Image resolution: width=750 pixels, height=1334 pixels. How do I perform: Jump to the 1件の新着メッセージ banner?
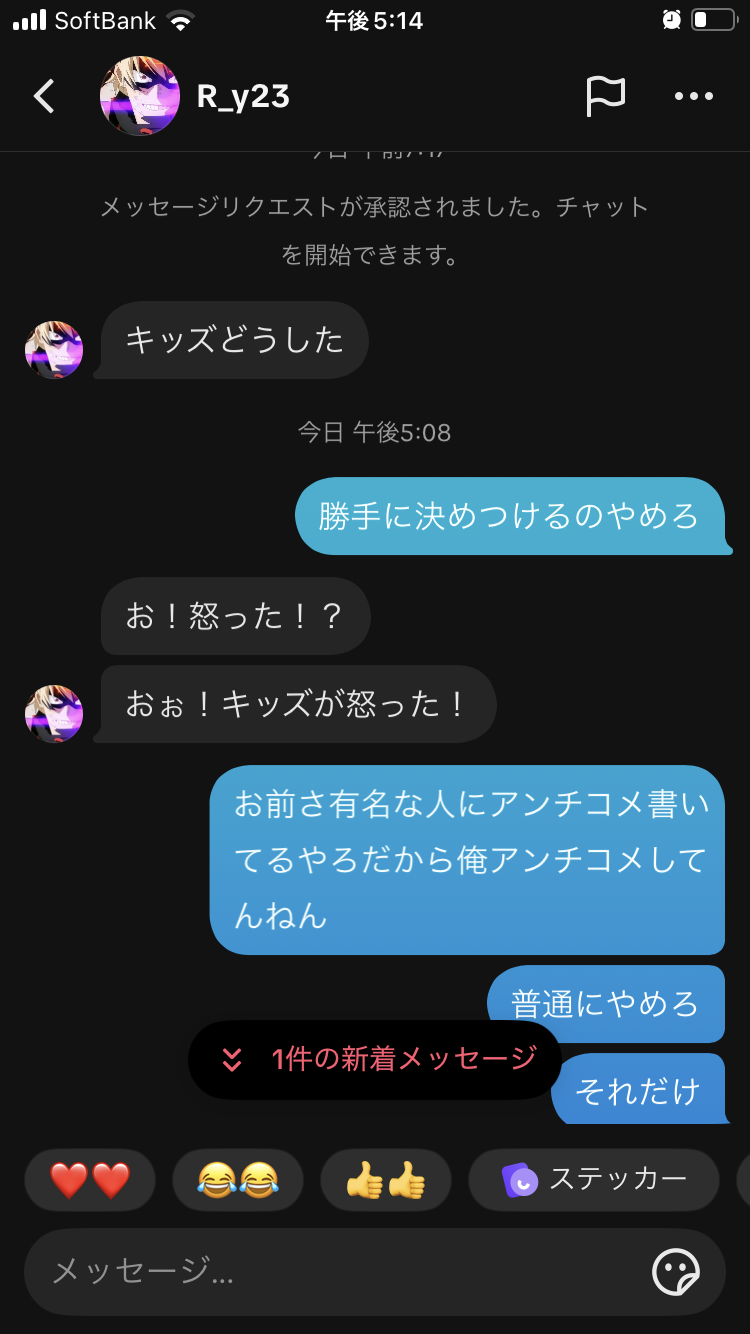pos(375,1059)
